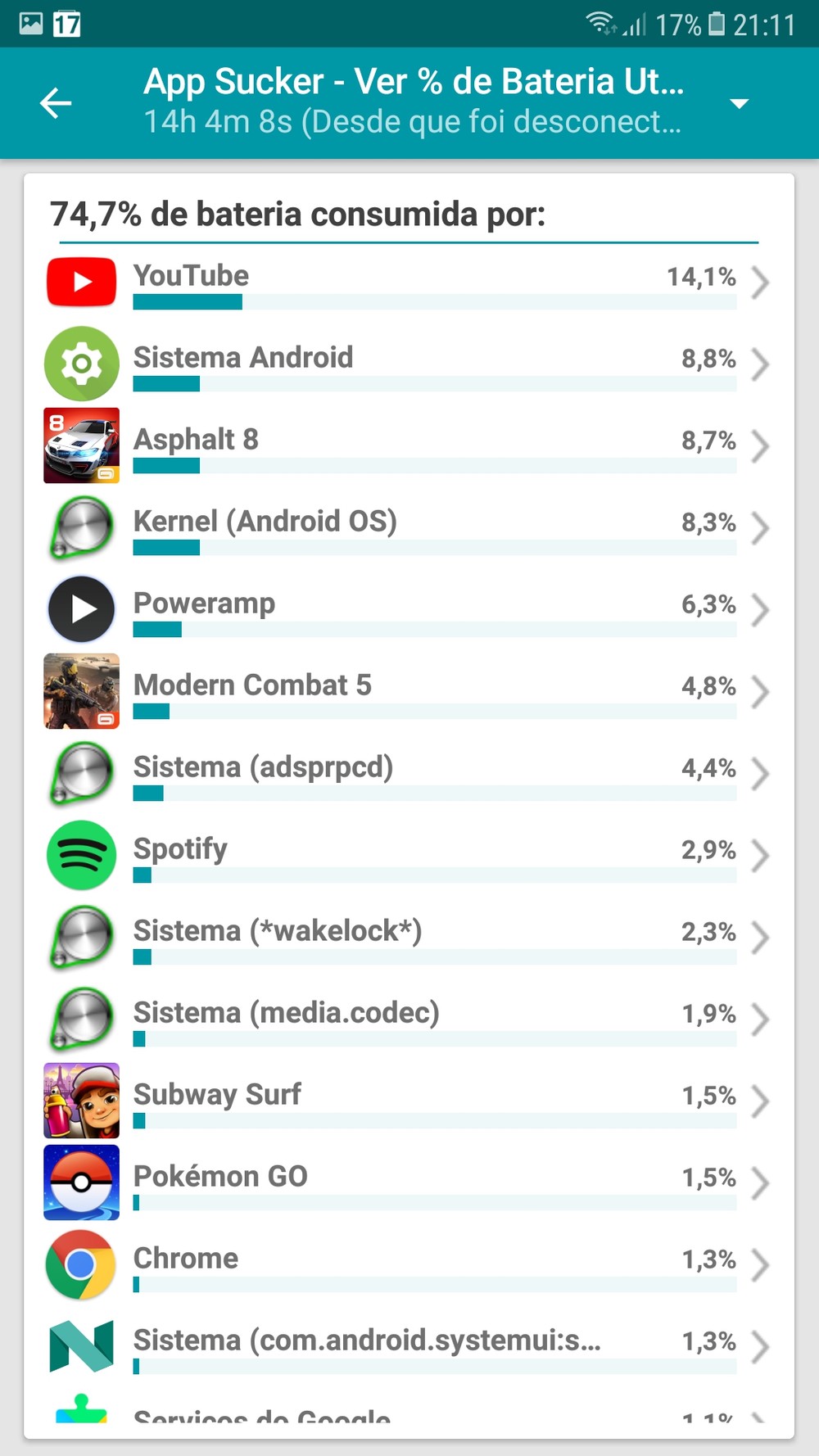View Sistema (adsprpcd) details
Screen dimensions: 819x1456
[408, 774]
